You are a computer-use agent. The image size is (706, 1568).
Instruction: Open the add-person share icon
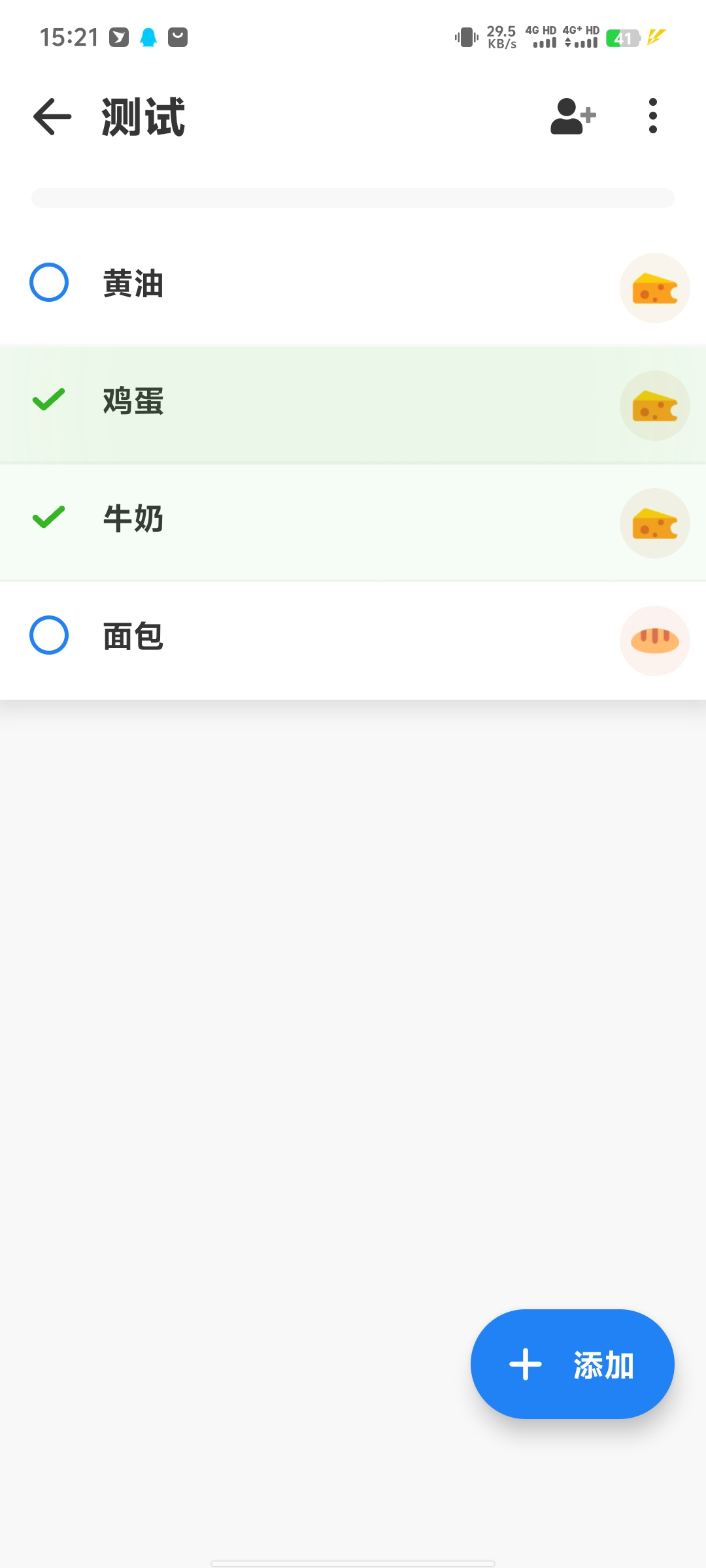pyautogui.click(x=573, y=117)
